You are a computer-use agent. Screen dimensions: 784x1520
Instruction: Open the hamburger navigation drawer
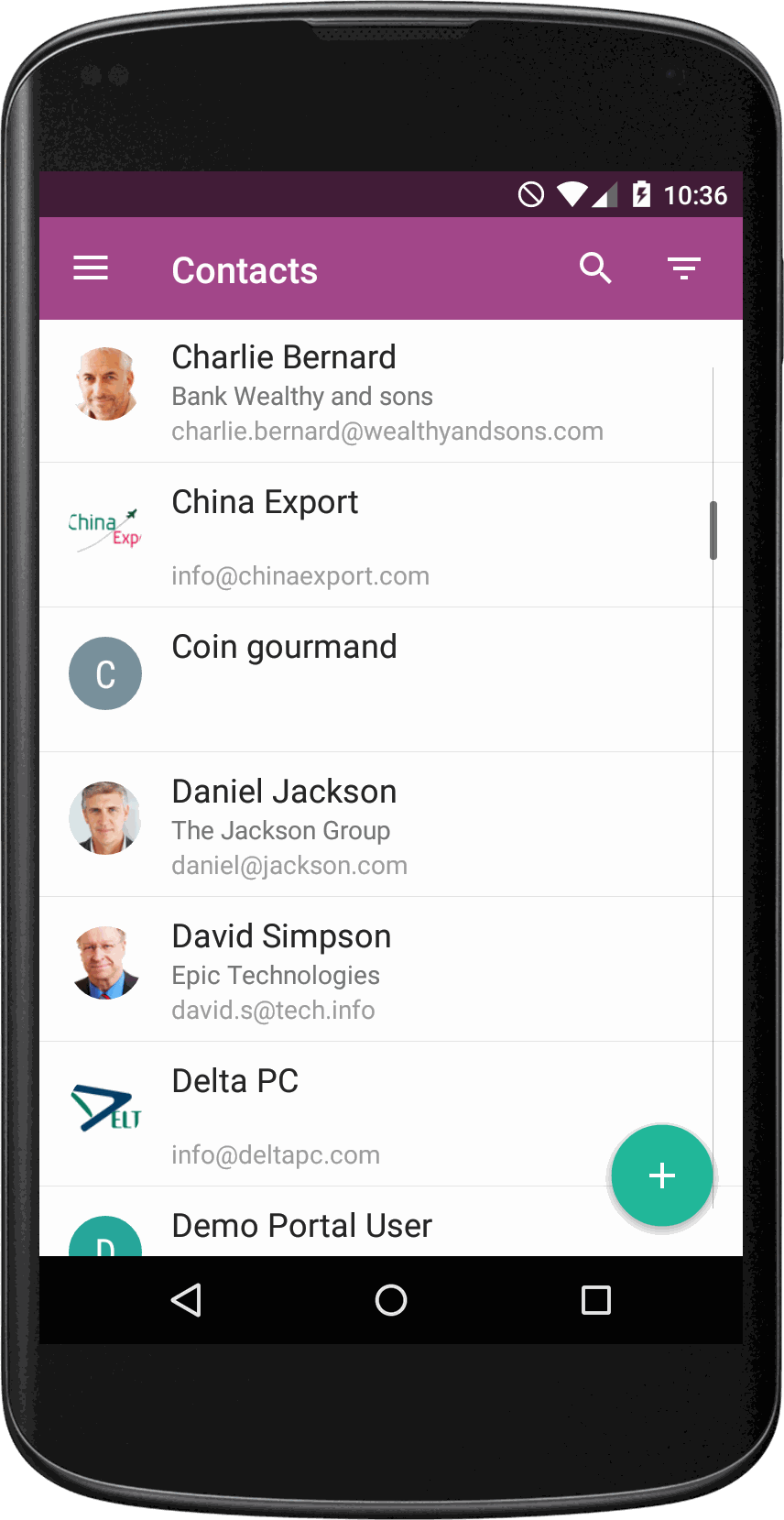91,268
